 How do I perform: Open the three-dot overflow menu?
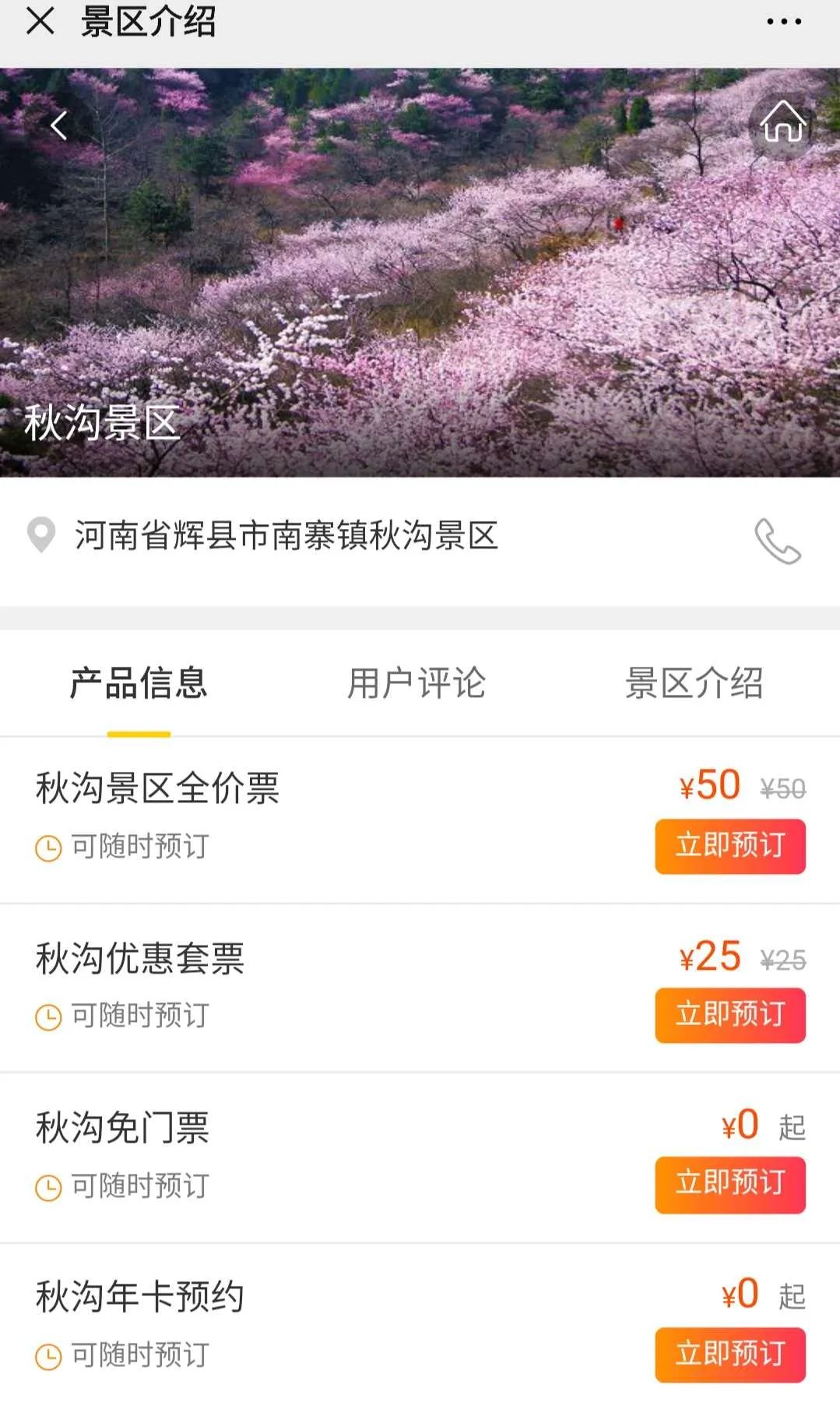point(783,22)
